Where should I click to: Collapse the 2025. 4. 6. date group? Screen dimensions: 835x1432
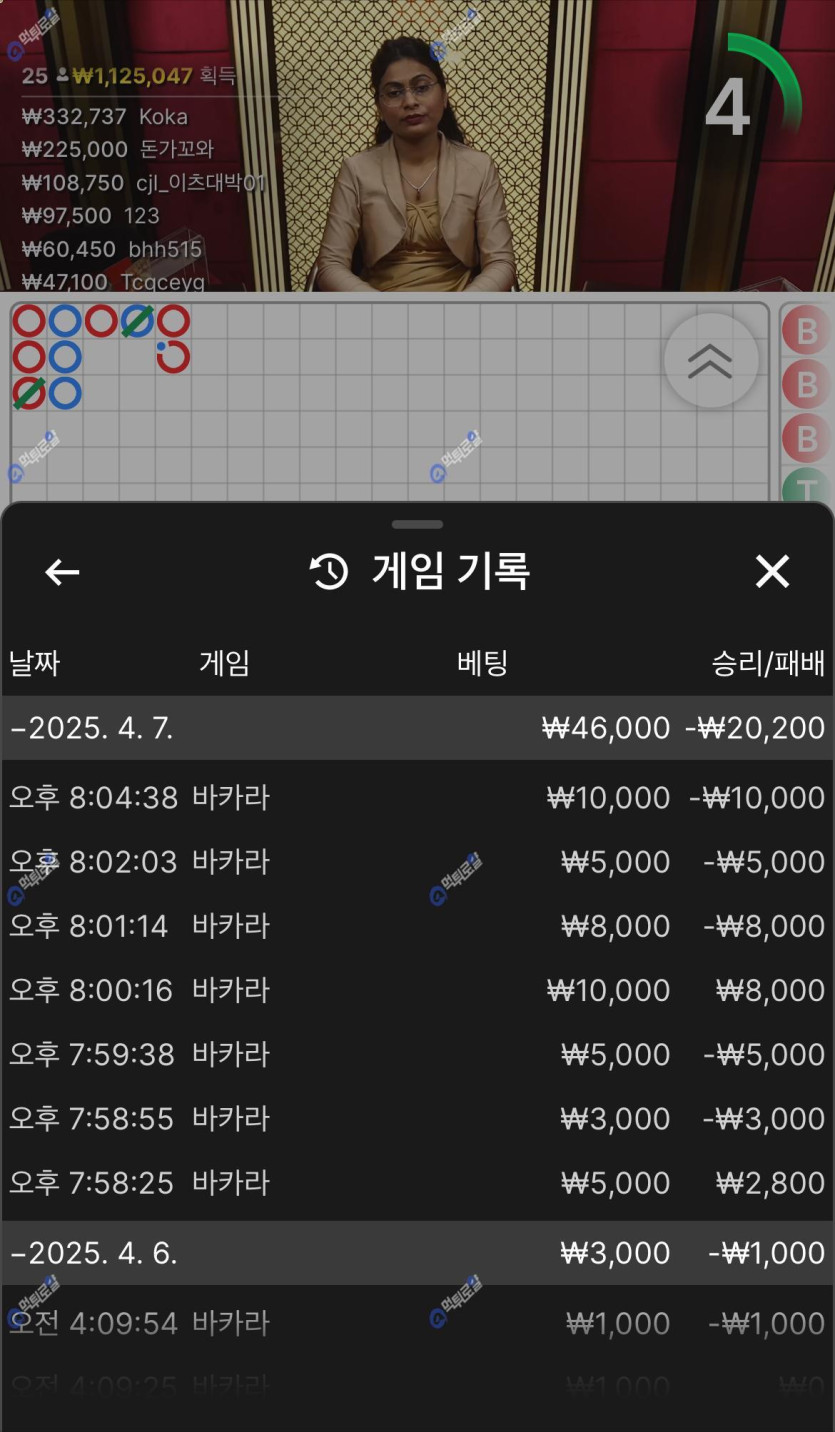click(94, 1253)
